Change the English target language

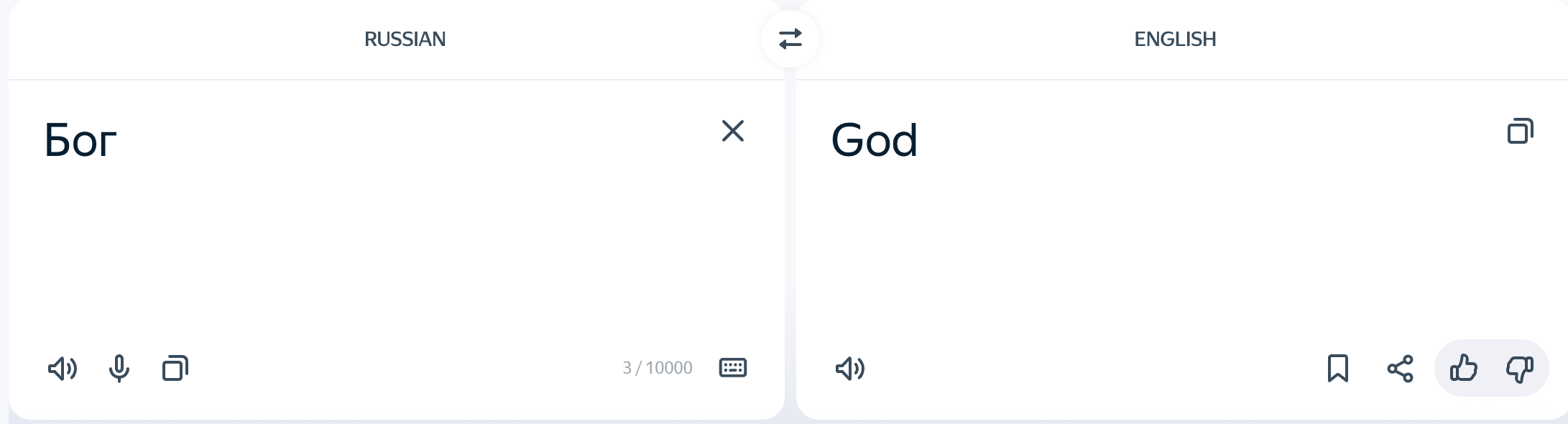[x=1175, y=39]
